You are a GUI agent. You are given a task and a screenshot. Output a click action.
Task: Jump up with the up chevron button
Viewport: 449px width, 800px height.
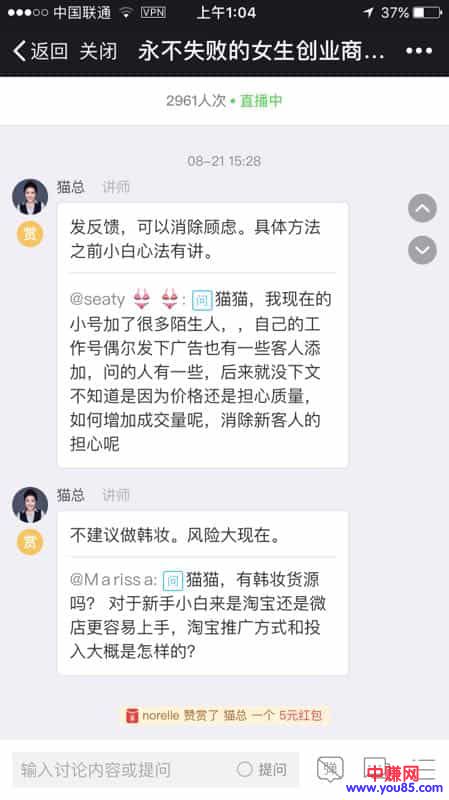pyautogui.click(x=422, y=208)
